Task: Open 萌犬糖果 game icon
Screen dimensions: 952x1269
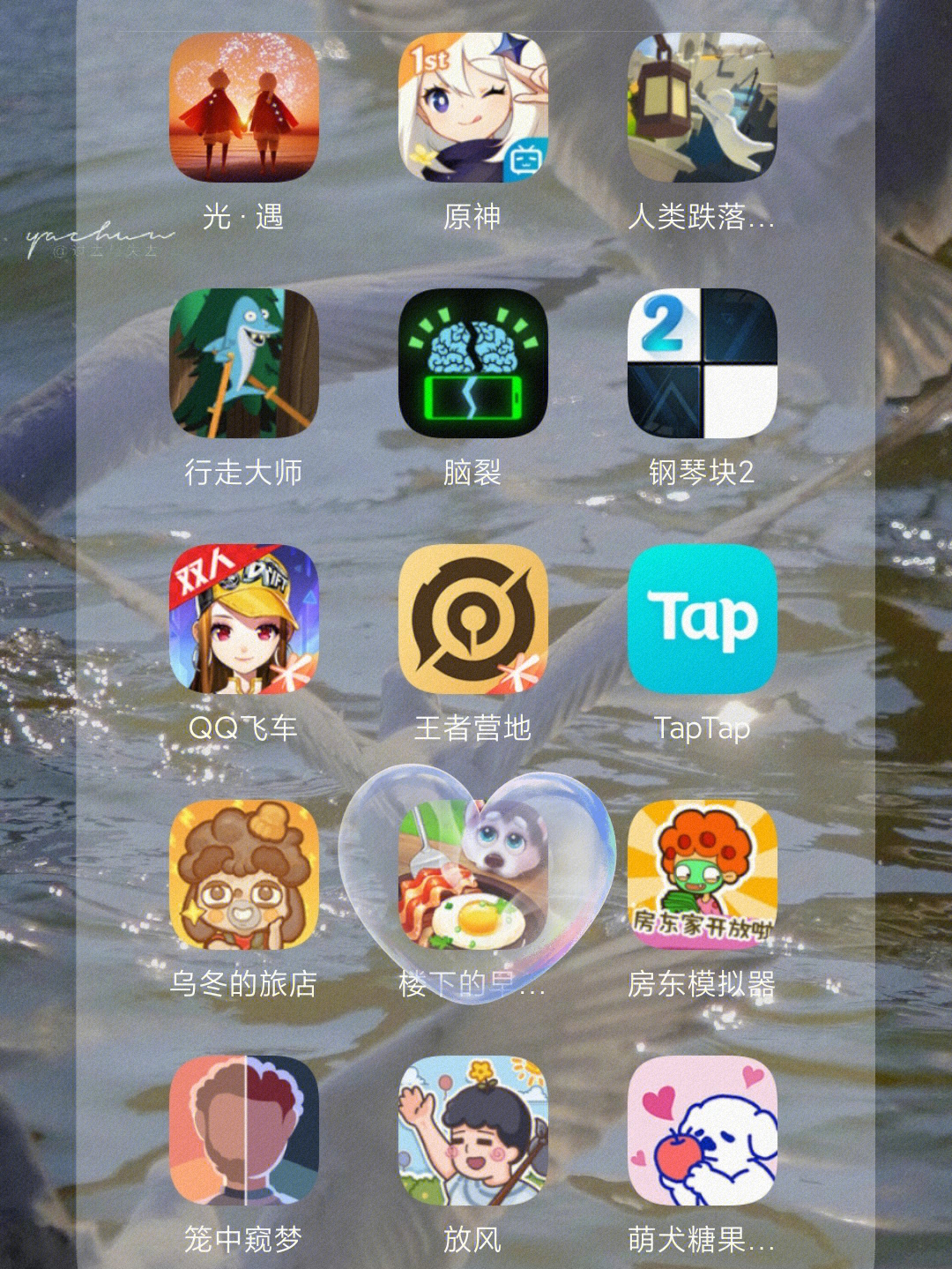Action: pos(702,1131)
